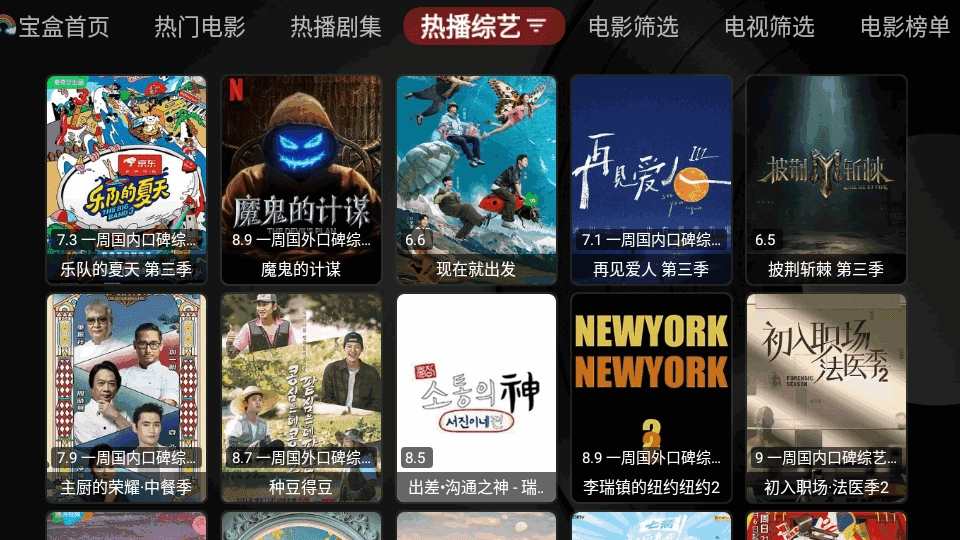The image size is (960, 540).
Task: Open 乐队的夏天 第三季 show card
Action: click(126, 180)
